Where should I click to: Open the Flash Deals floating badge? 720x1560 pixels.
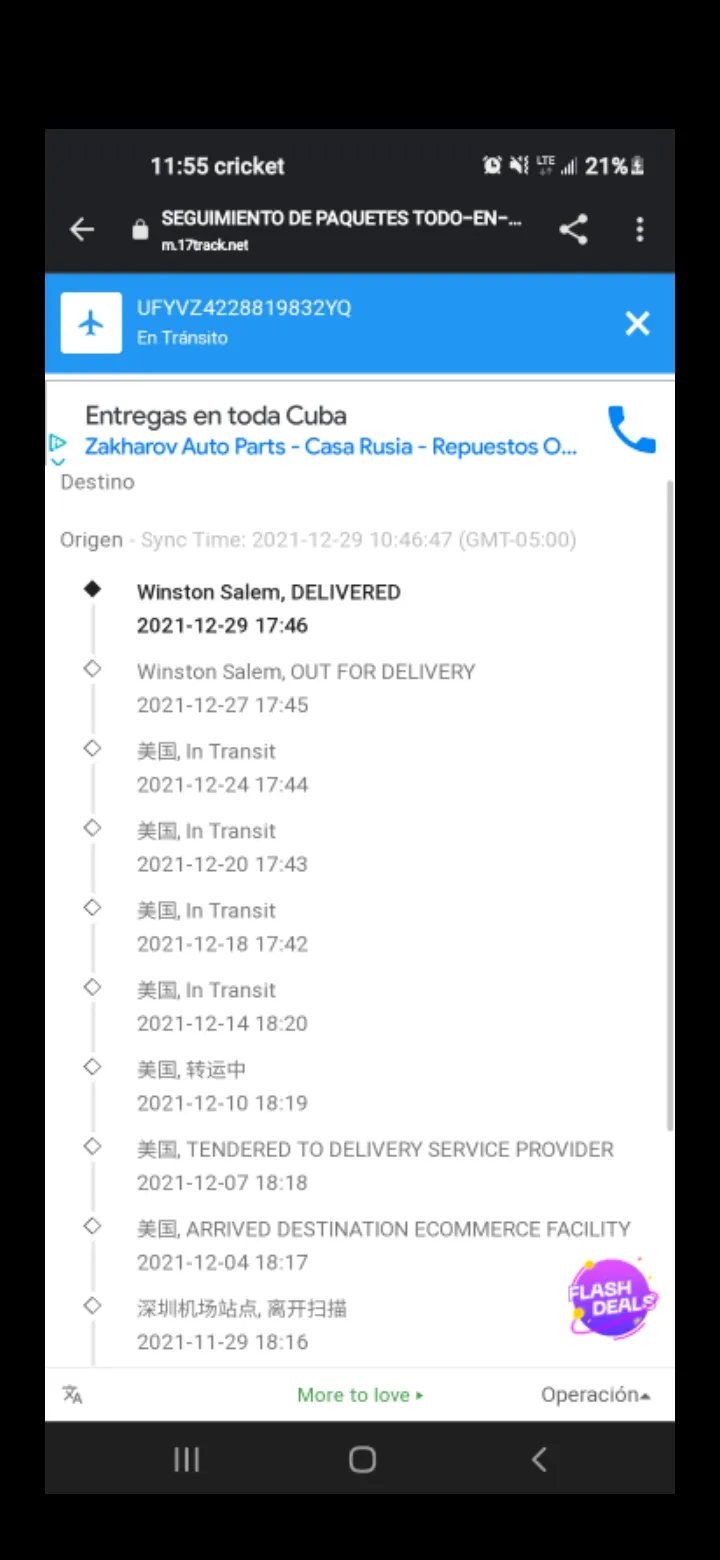(613, 1299)
